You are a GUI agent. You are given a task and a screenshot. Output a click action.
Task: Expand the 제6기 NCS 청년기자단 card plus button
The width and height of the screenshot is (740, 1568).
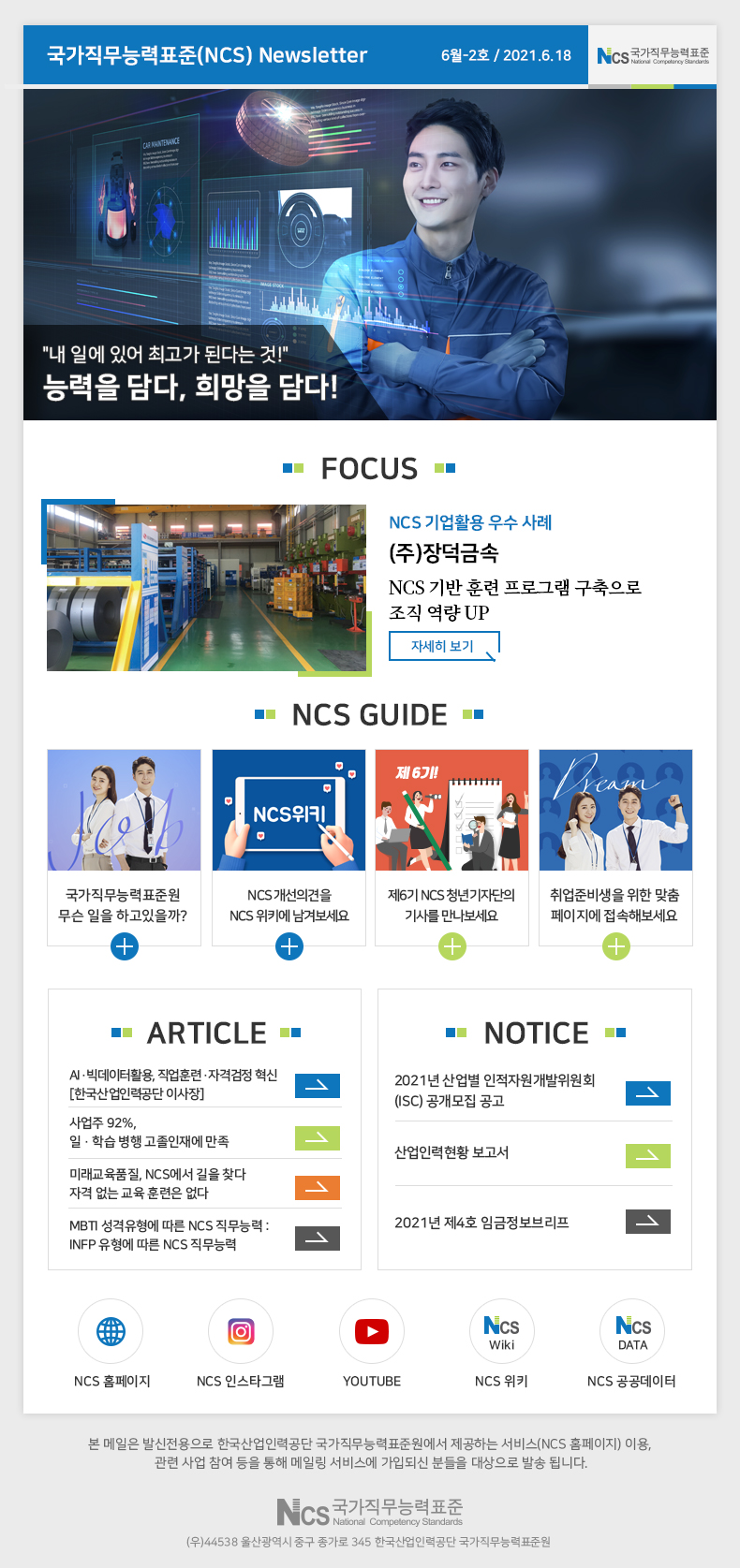click(451, 946)
